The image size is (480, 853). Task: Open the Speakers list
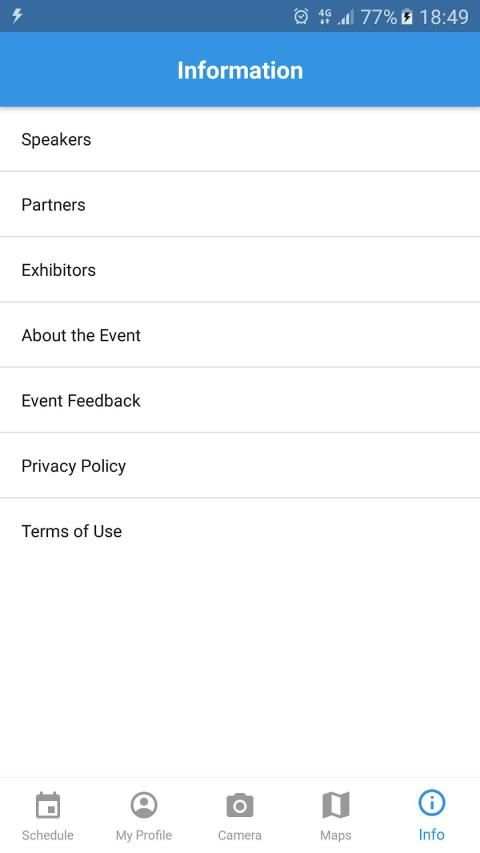tap(240, 139)
